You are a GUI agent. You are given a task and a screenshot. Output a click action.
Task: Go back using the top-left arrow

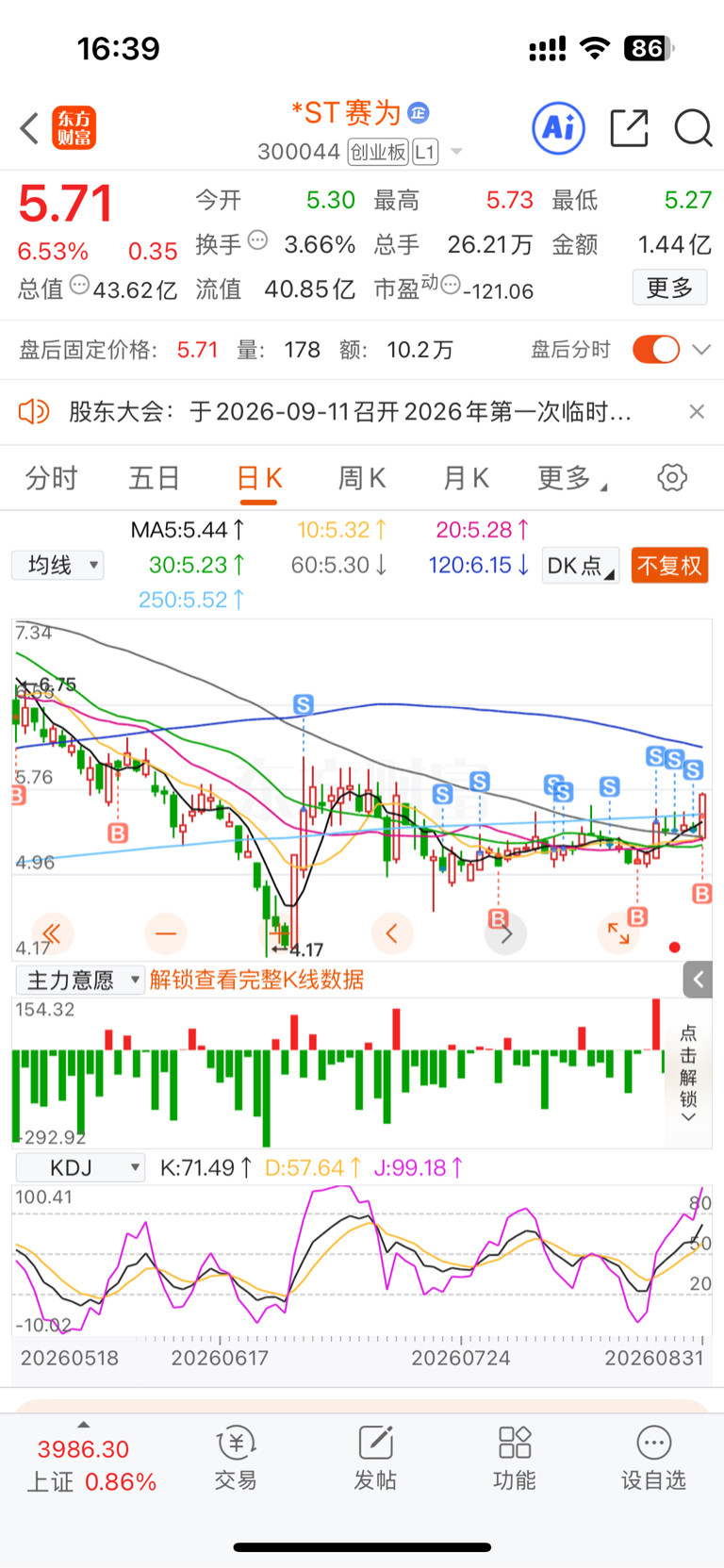(29, 128)
